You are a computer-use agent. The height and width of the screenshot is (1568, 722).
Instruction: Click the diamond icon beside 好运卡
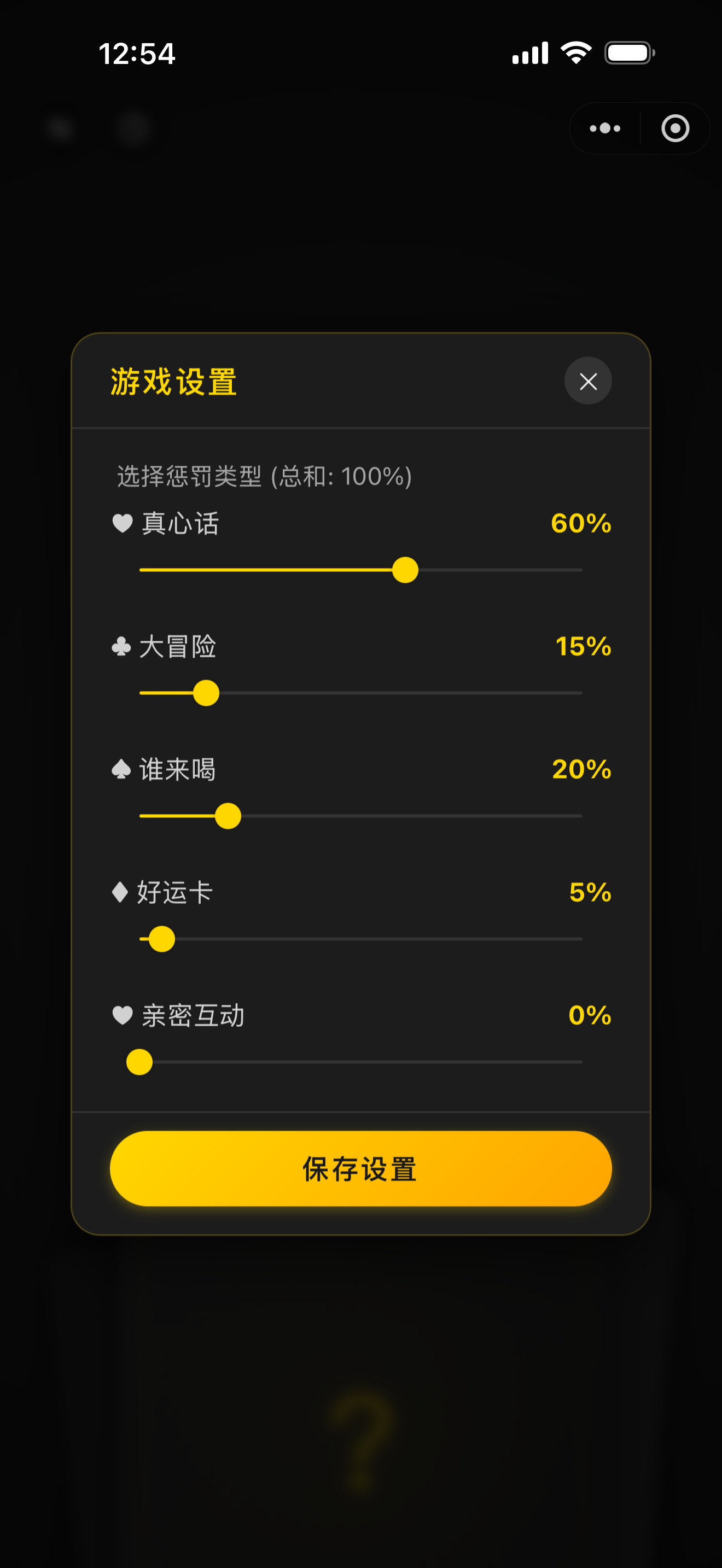click(119, 892)
